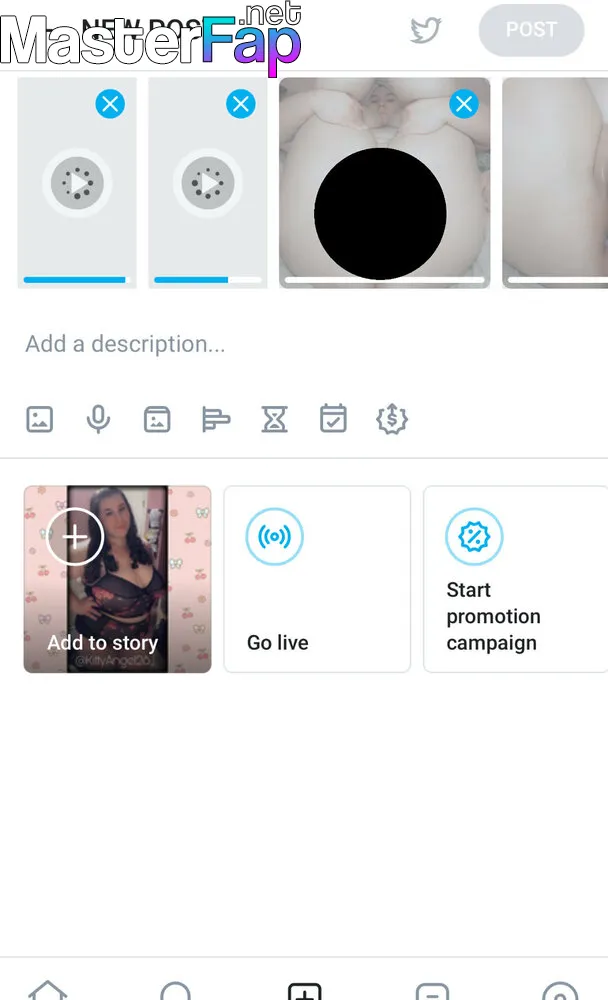
Task: Attach media with the picture icon
Action: (40, 420)
